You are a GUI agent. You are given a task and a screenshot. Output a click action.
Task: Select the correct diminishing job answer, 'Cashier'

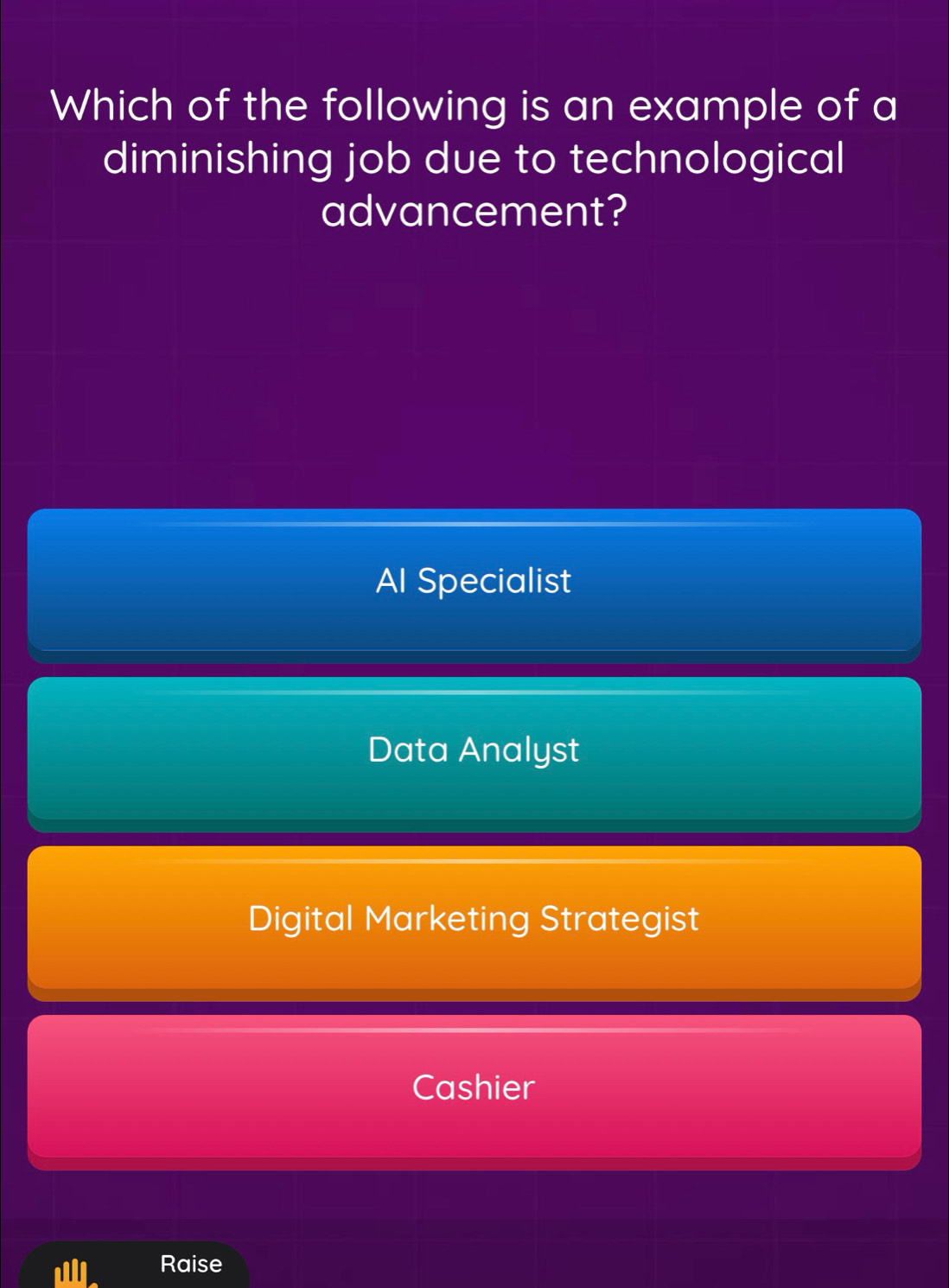coord(474,1087)
